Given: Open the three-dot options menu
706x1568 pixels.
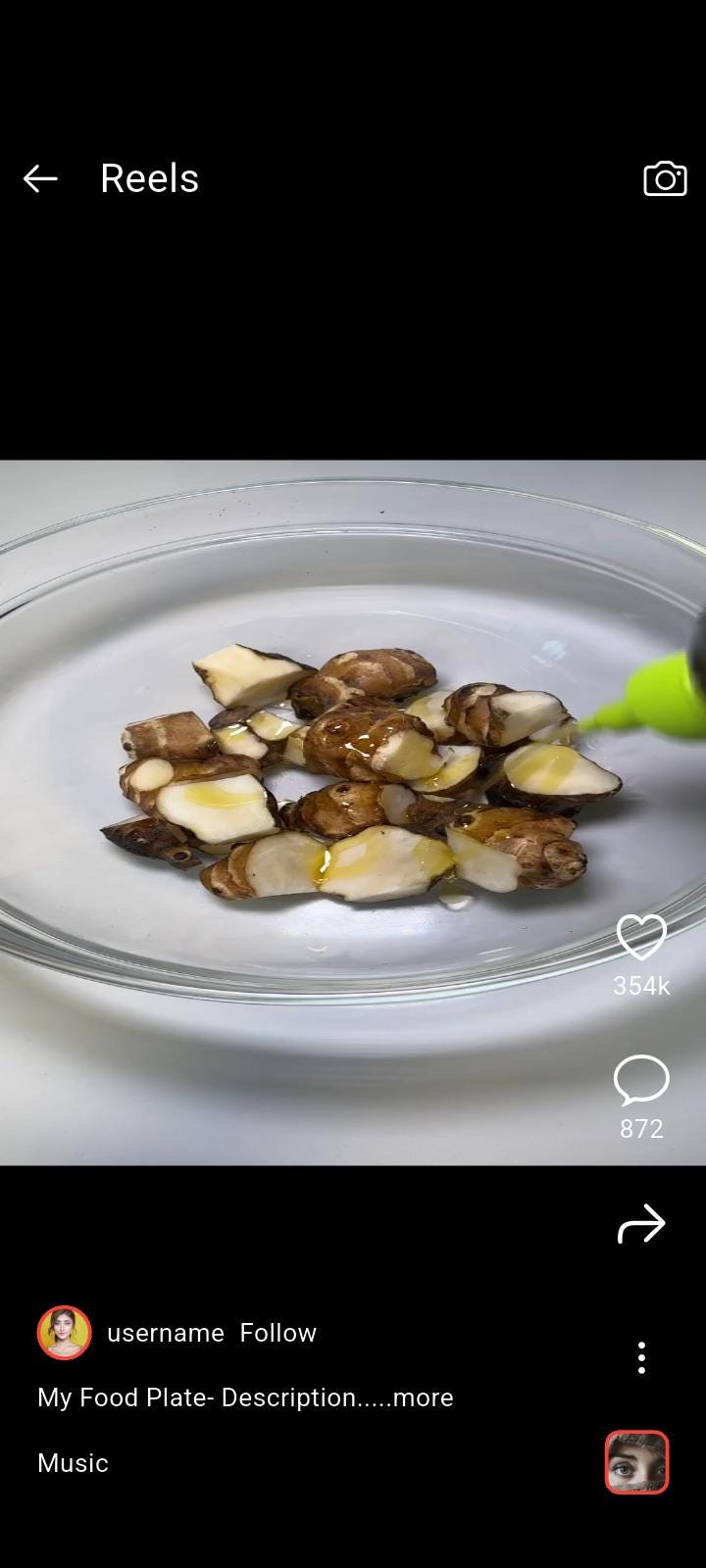Looking at the screenshot, I should (x=641, y=1357).
